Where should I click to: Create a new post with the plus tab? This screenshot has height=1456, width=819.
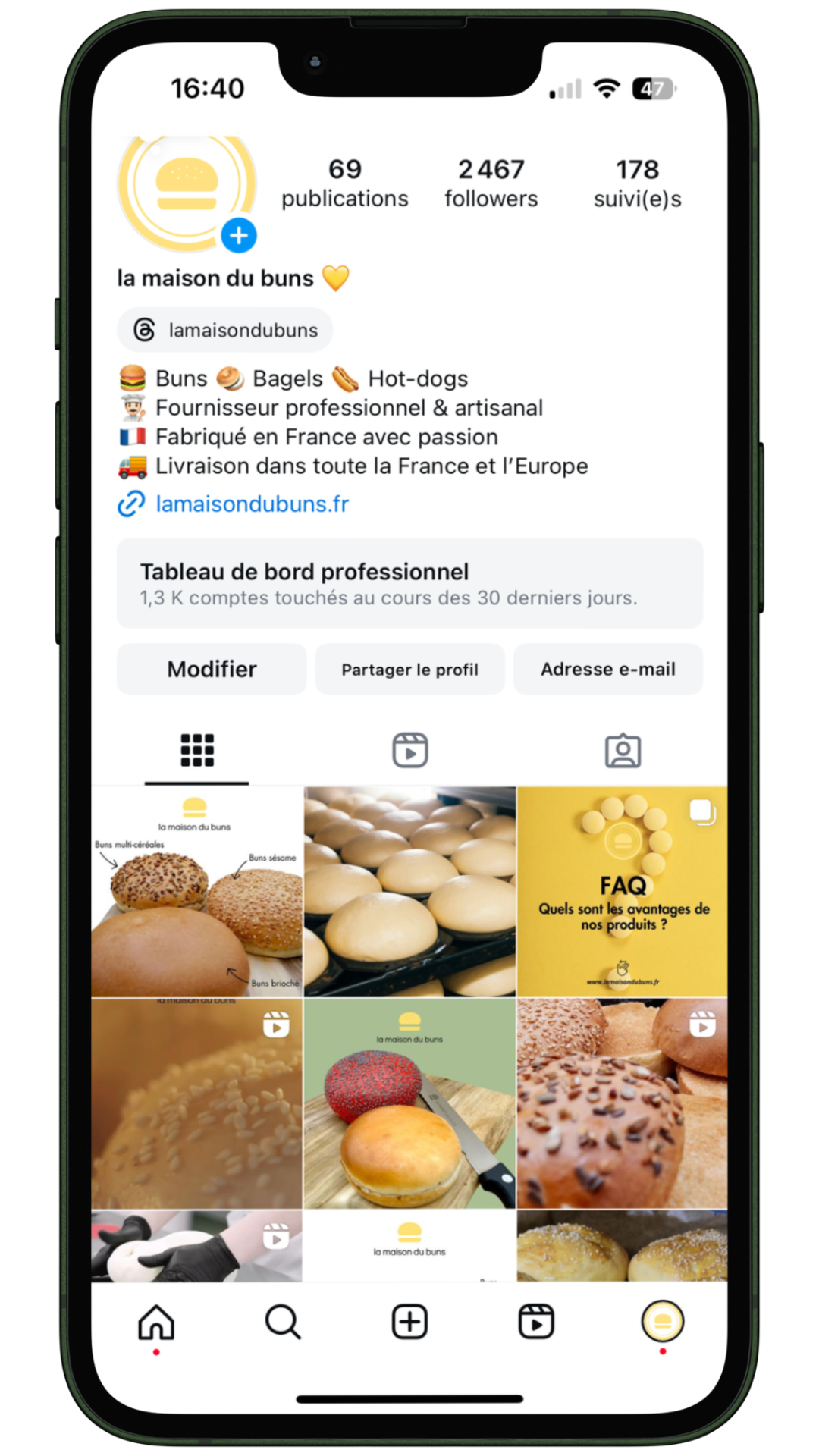tap(409, 1323)
